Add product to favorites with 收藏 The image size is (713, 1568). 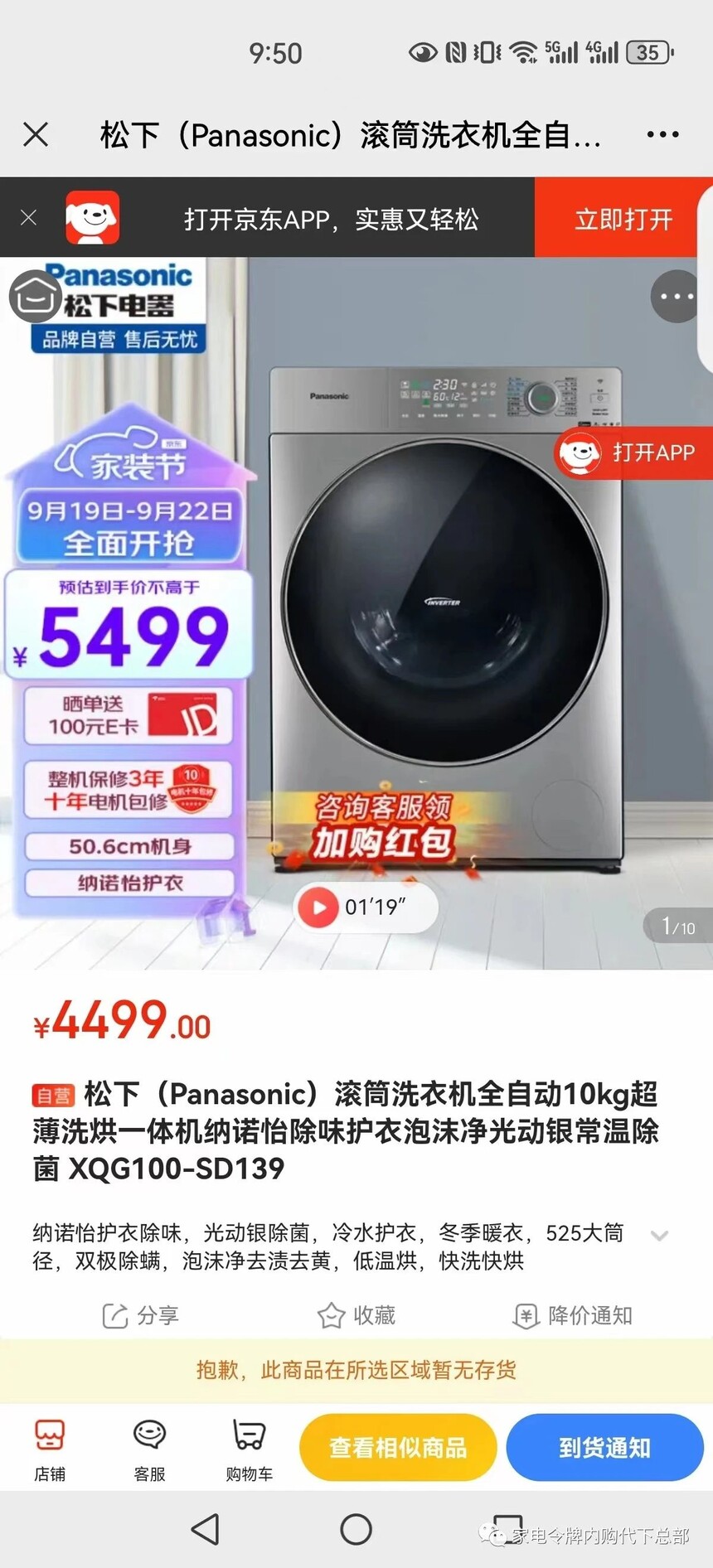click(x=356, y=1315)
